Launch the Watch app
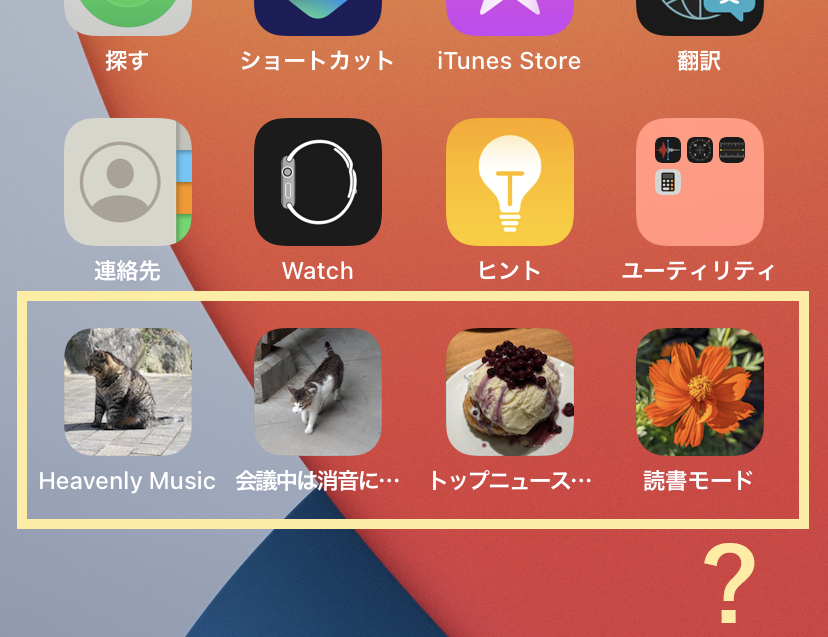Image resolution: width=828 pixels, height=637 pixels. [317, 182]
